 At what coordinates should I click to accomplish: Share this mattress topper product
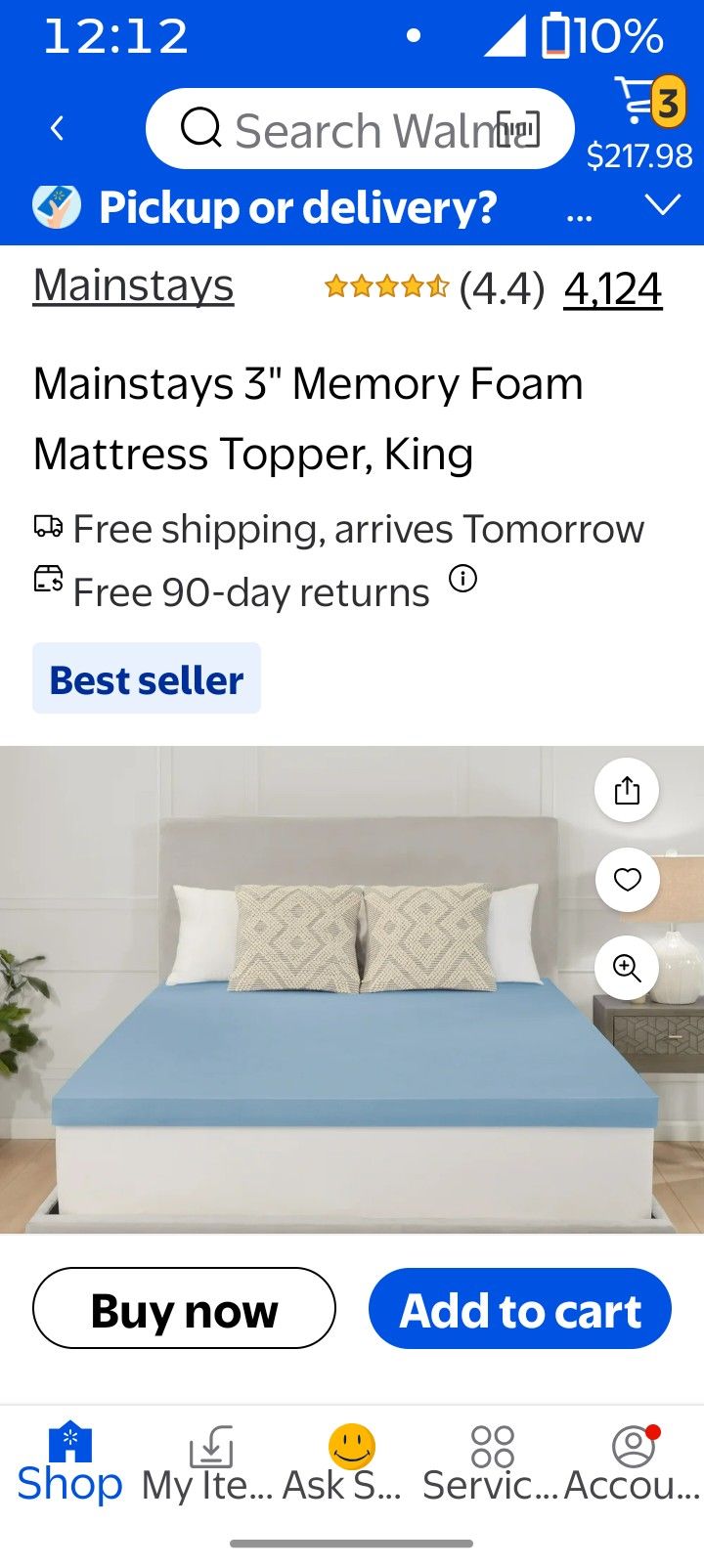point(627,791)
